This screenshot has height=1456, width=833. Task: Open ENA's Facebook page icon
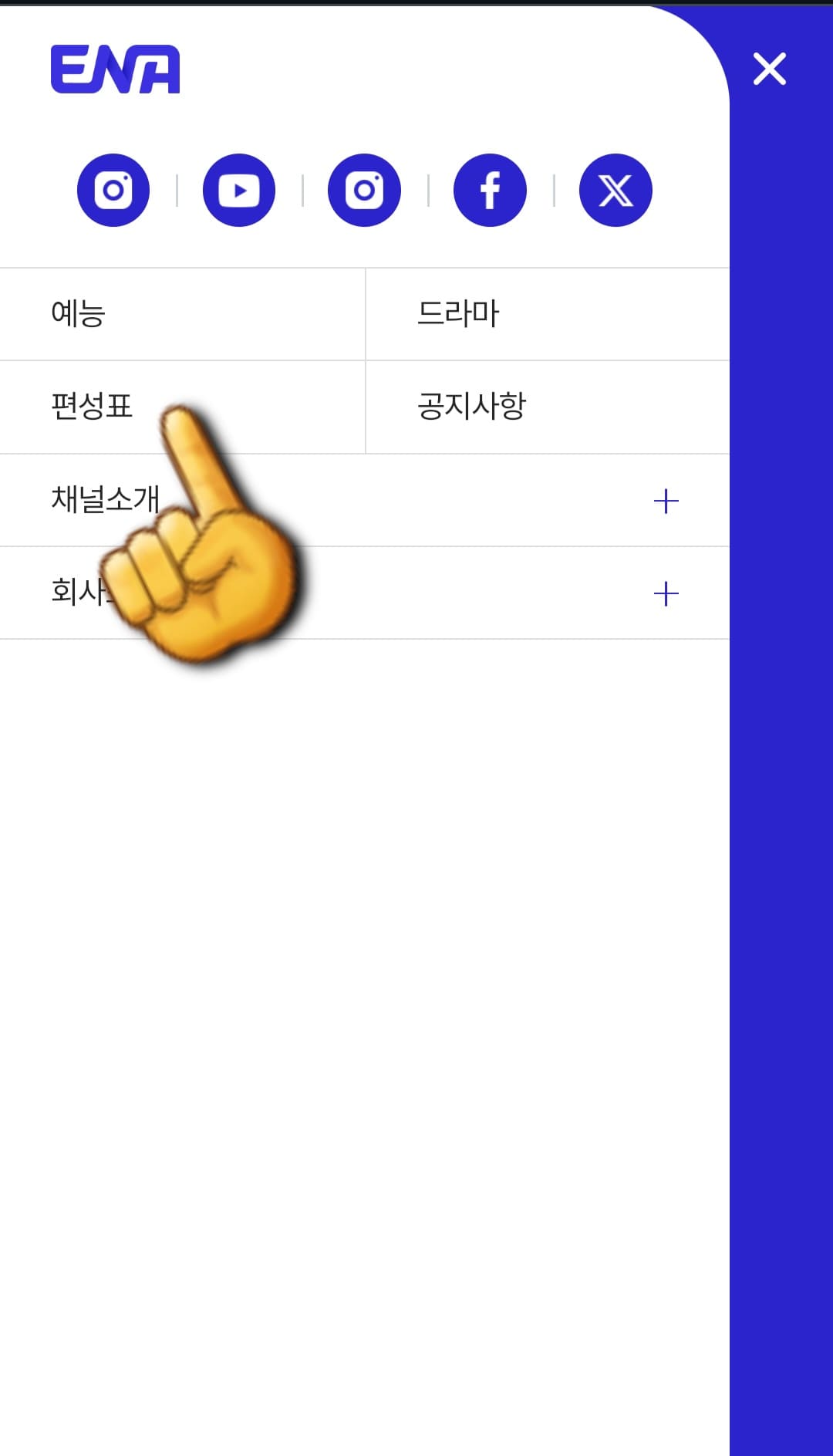coord(491,191)
